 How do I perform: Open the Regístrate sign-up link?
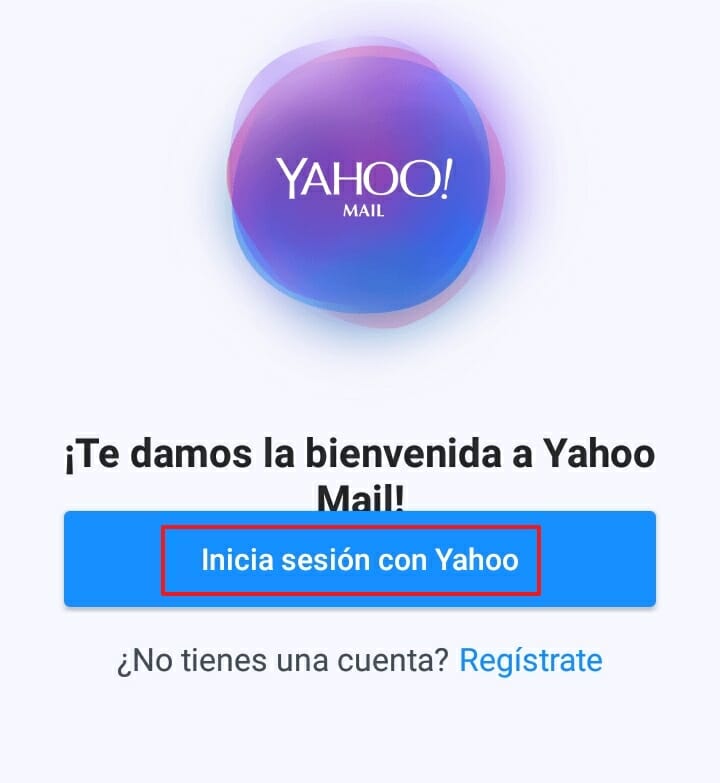[530, 660]
